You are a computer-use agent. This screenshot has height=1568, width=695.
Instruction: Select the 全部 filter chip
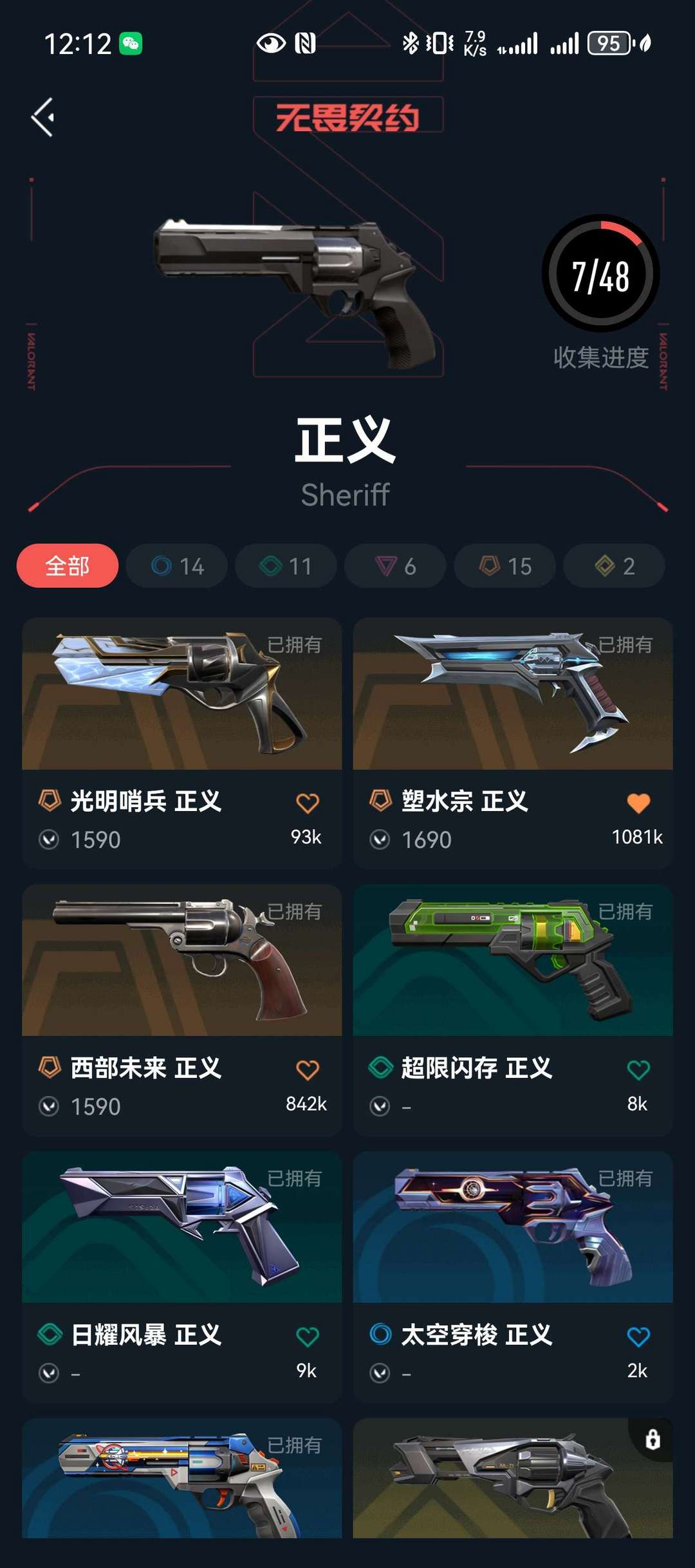68,566
